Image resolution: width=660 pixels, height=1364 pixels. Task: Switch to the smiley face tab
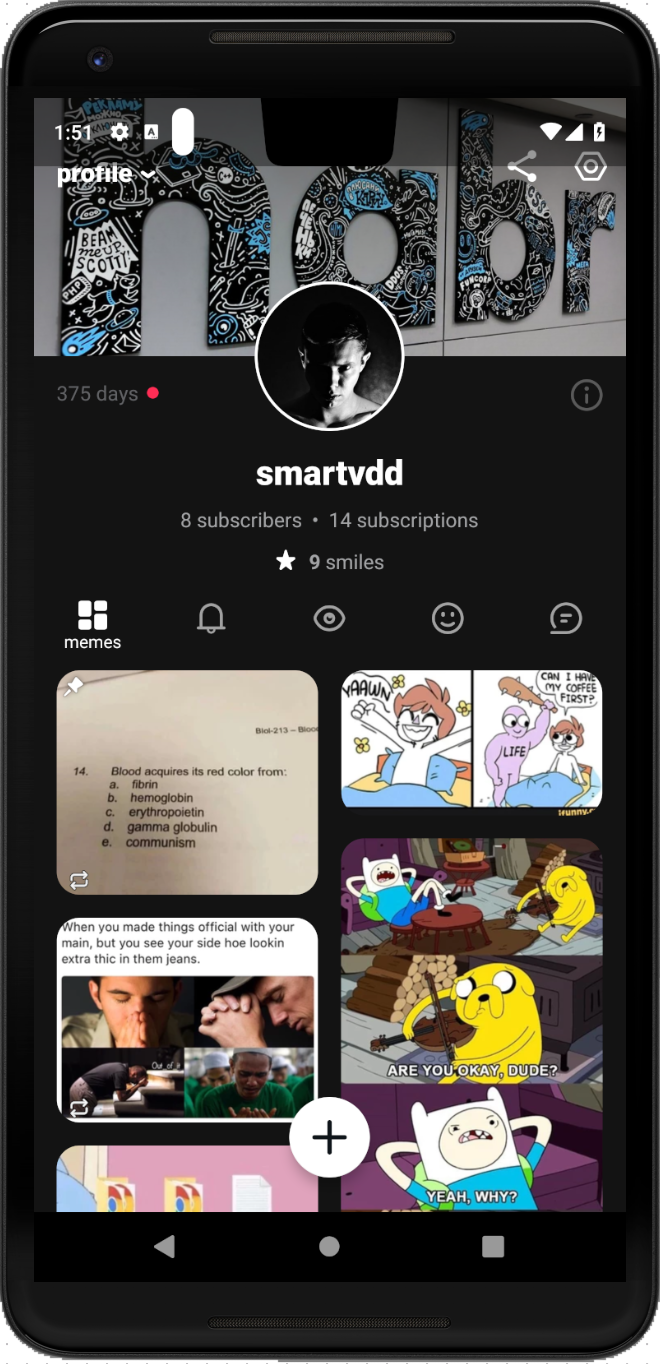tap(447, 619)
